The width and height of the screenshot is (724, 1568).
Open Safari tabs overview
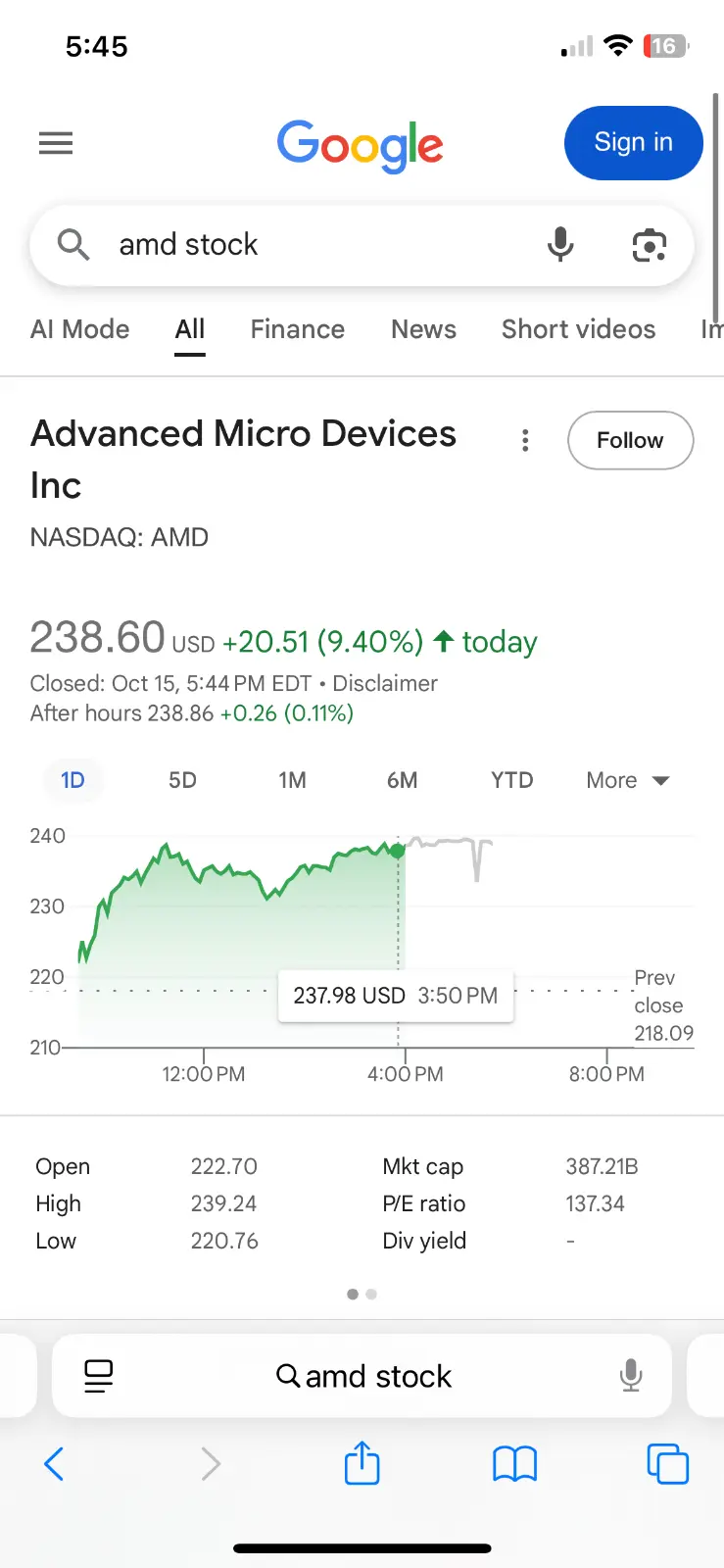pos(667,1464)
